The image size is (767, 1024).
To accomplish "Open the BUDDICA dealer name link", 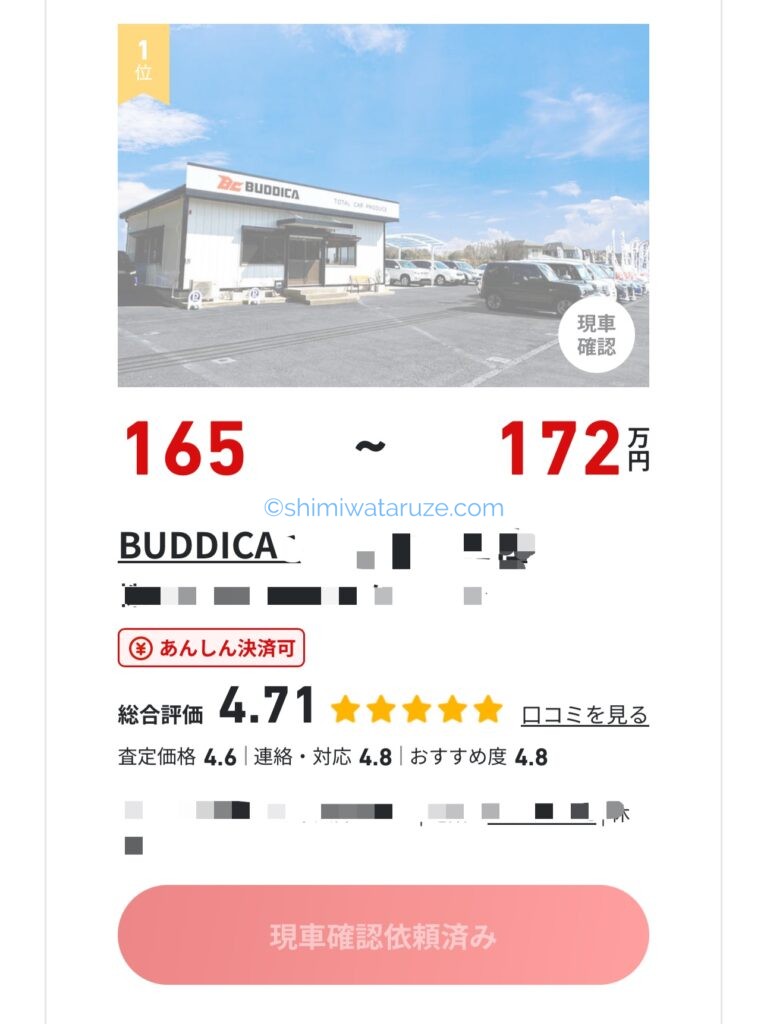I will point(197,546).
